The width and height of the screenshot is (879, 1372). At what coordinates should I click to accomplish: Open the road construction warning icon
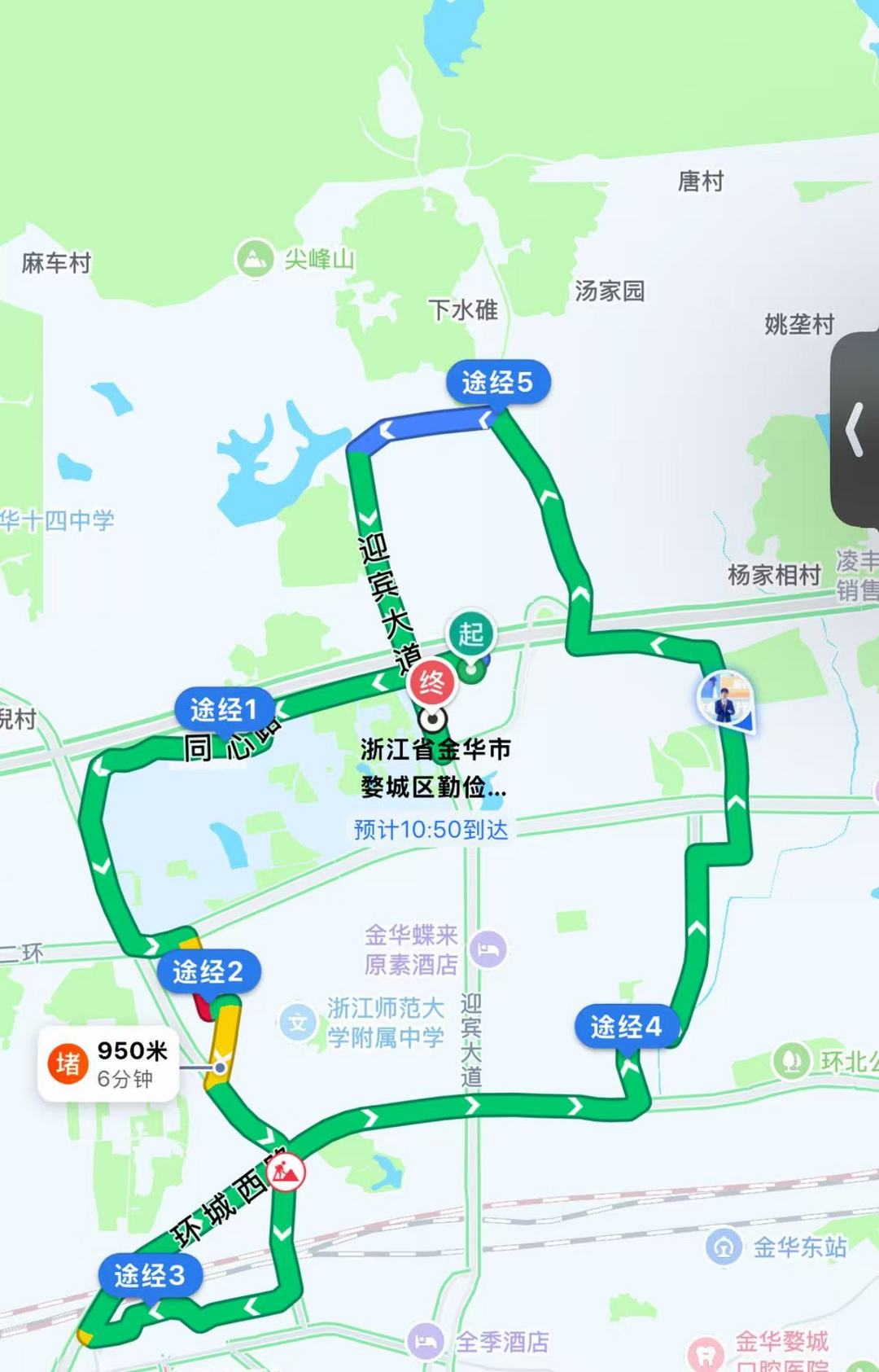coord(286,1172)
